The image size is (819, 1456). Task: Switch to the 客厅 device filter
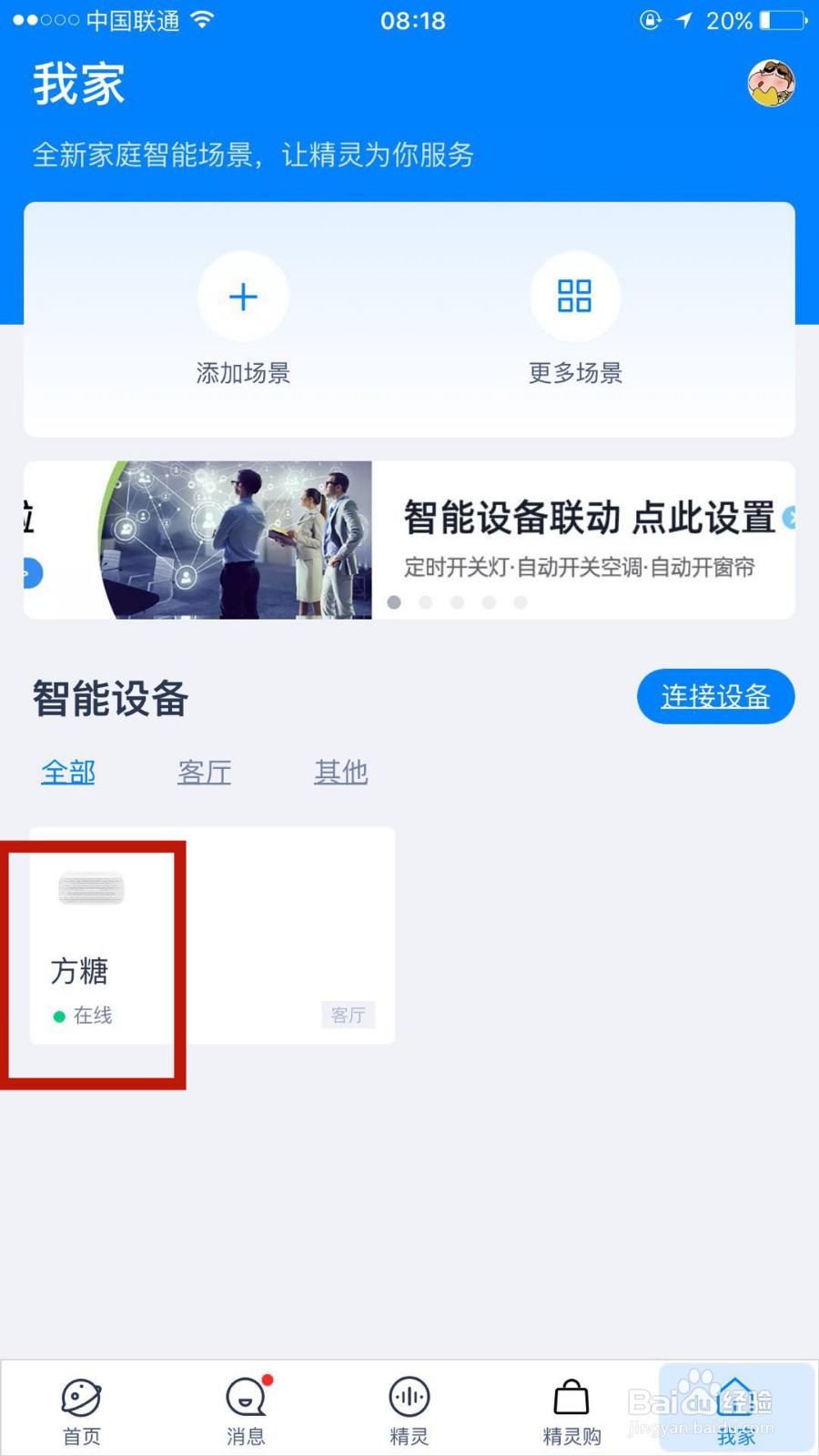coord(204,771)
